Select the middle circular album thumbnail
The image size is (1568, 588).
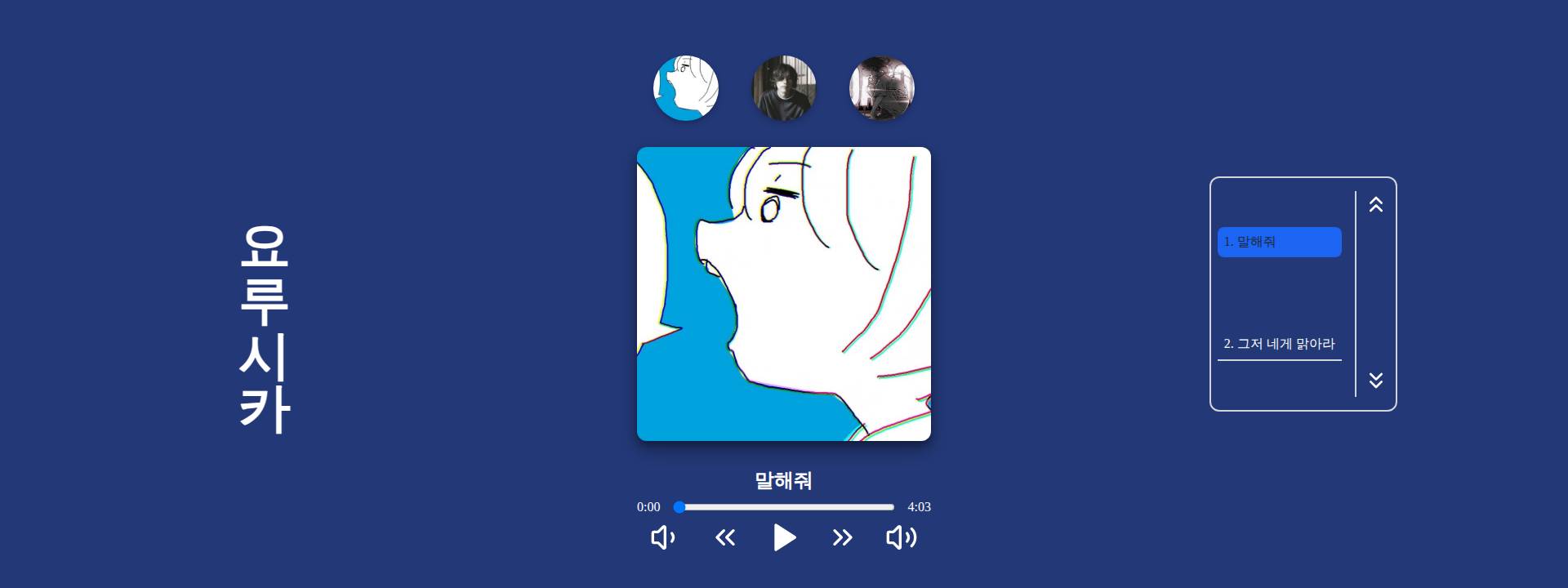pyautogui.click(x=784, y=88)
